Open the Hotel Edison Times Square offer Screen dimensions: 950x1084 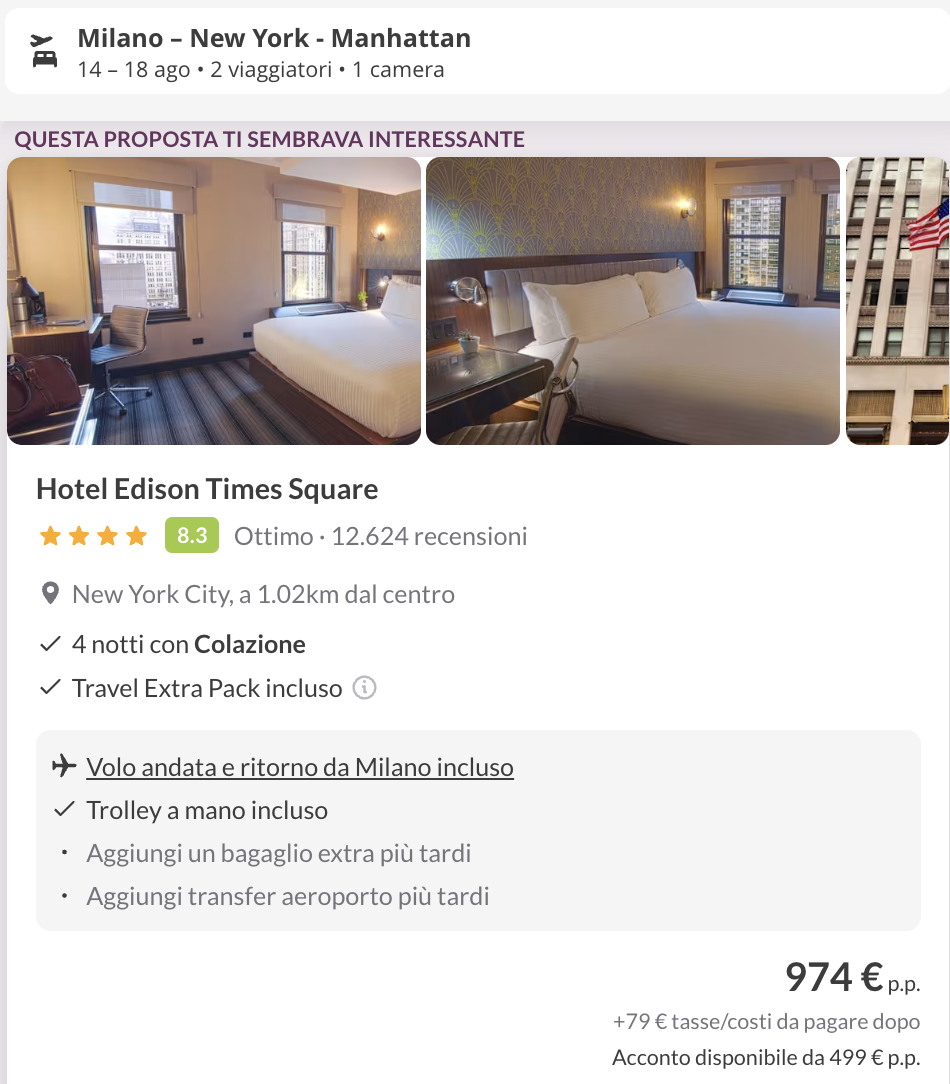click(x=207, y=489)
